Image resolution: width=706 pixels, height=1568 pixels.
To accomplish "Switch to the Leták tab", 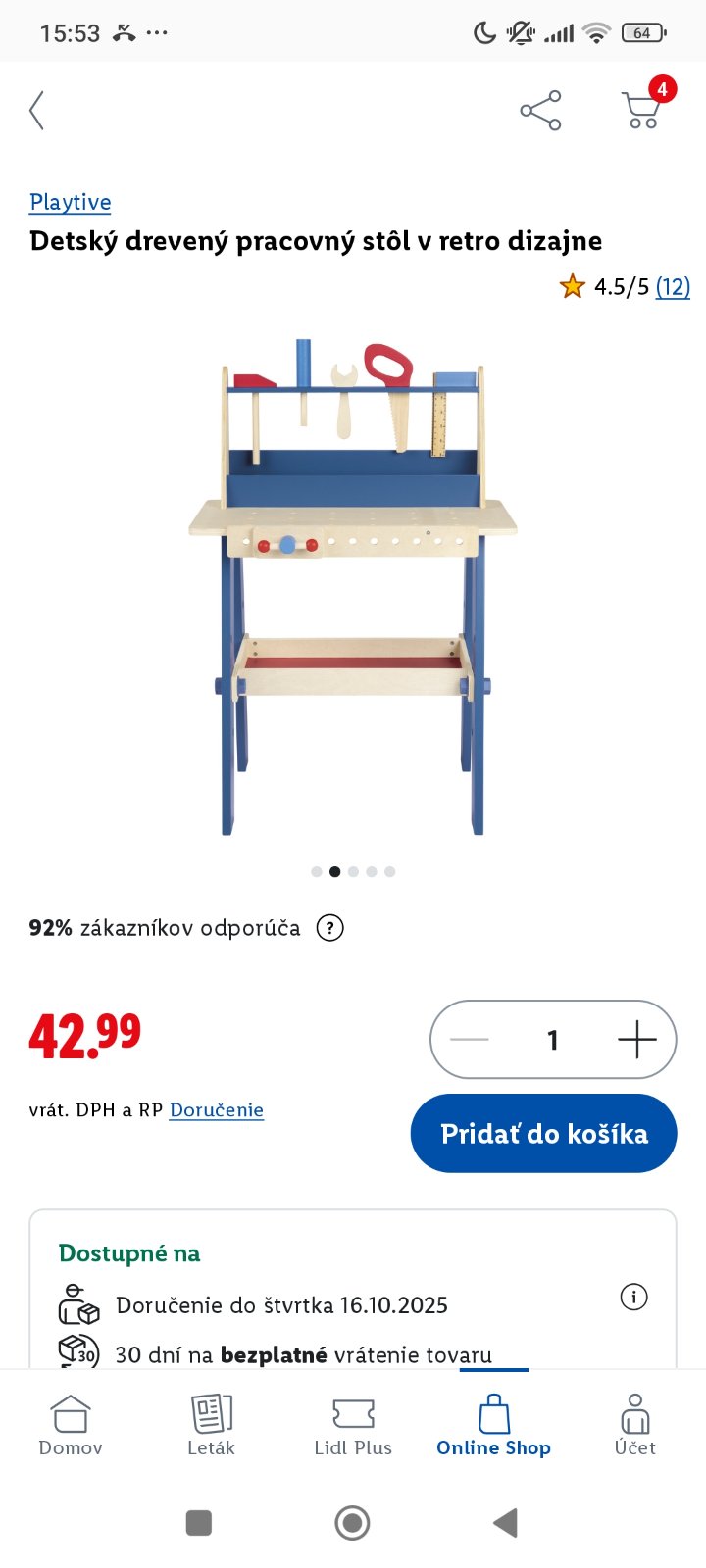I will 211,1426.
